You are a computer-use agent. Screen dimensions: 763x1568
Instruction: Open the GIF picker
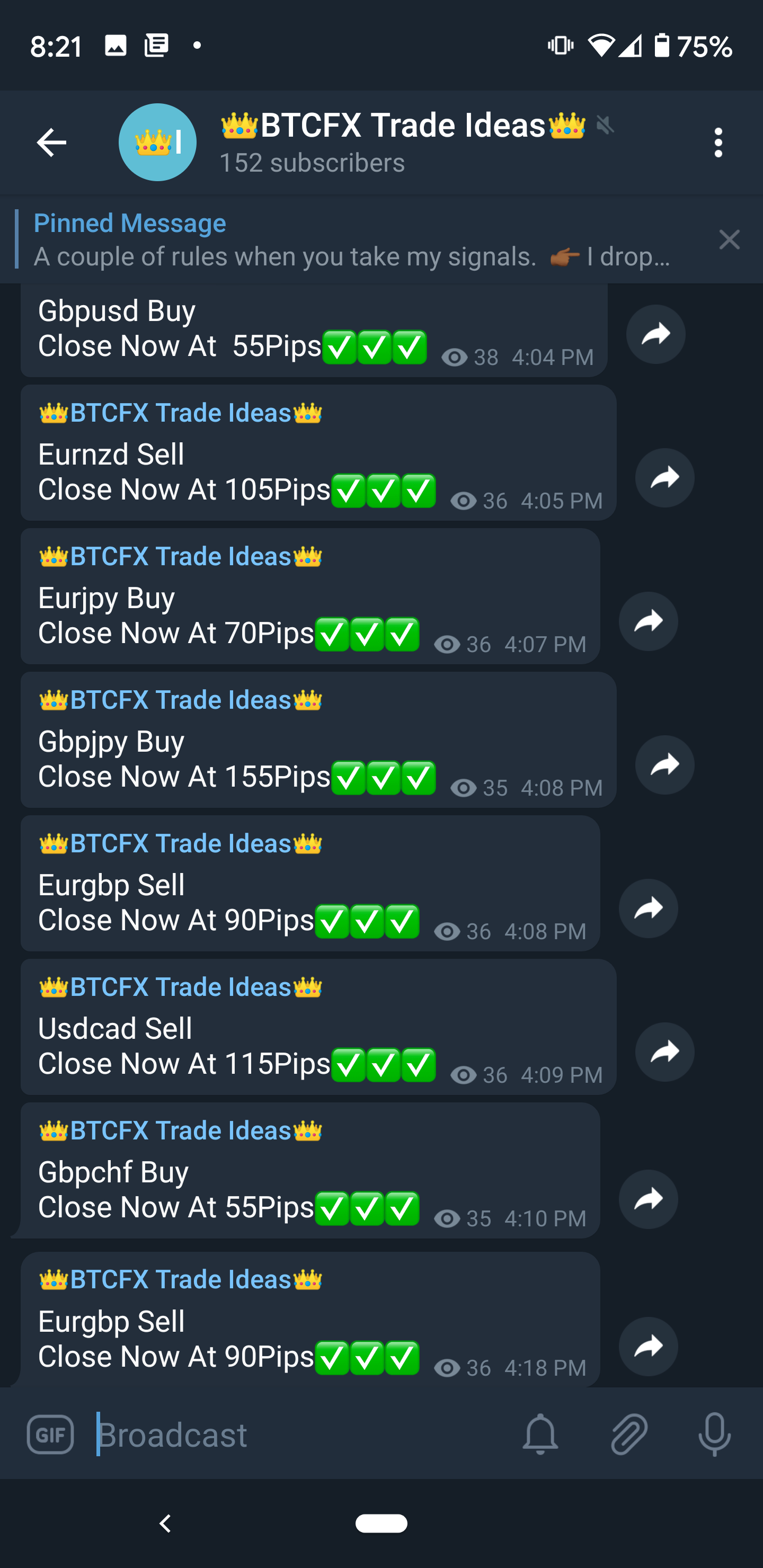point(50,1435)
